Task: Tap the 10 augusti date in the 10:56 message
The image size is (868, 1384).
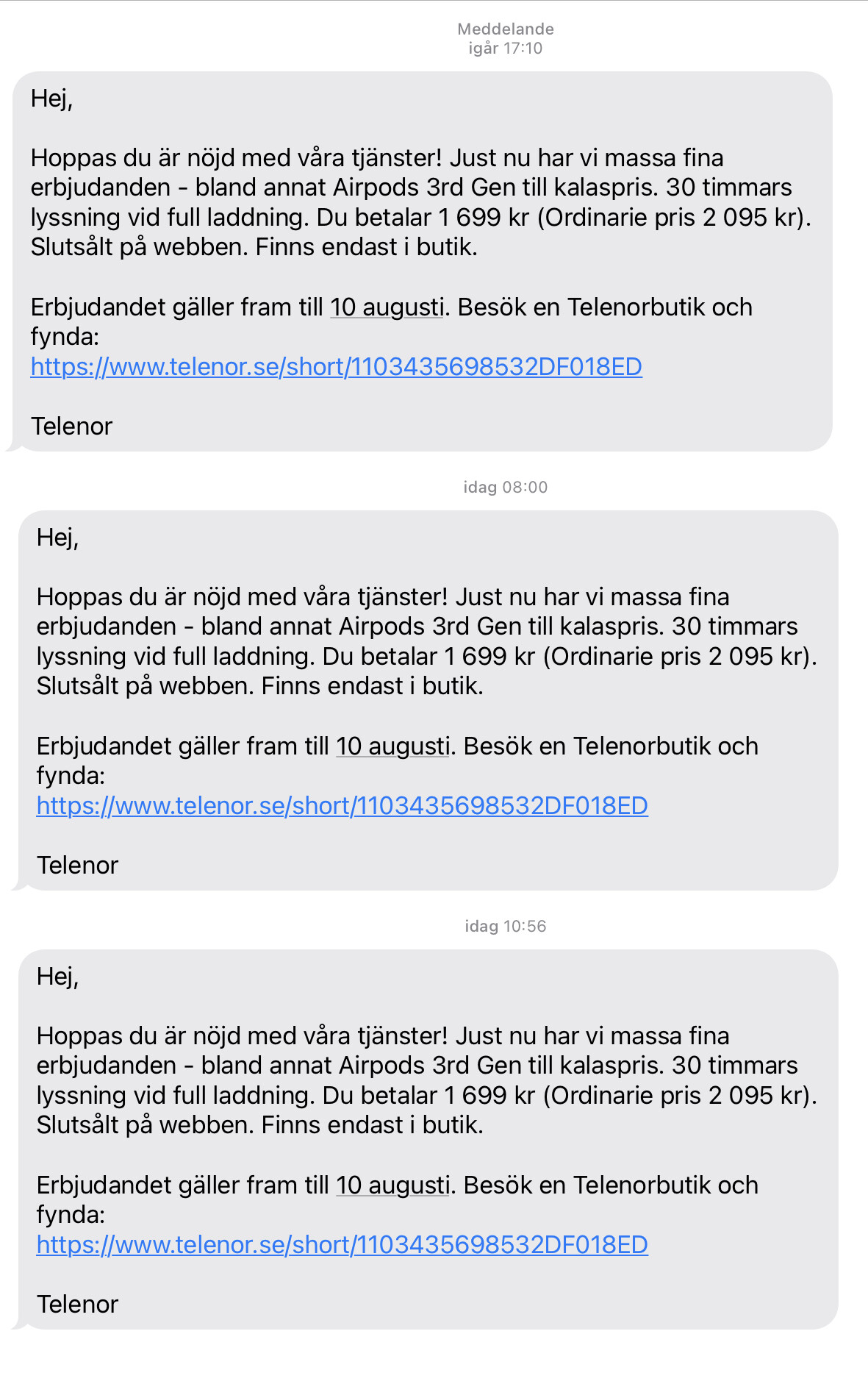Action: click(393, 1185)
